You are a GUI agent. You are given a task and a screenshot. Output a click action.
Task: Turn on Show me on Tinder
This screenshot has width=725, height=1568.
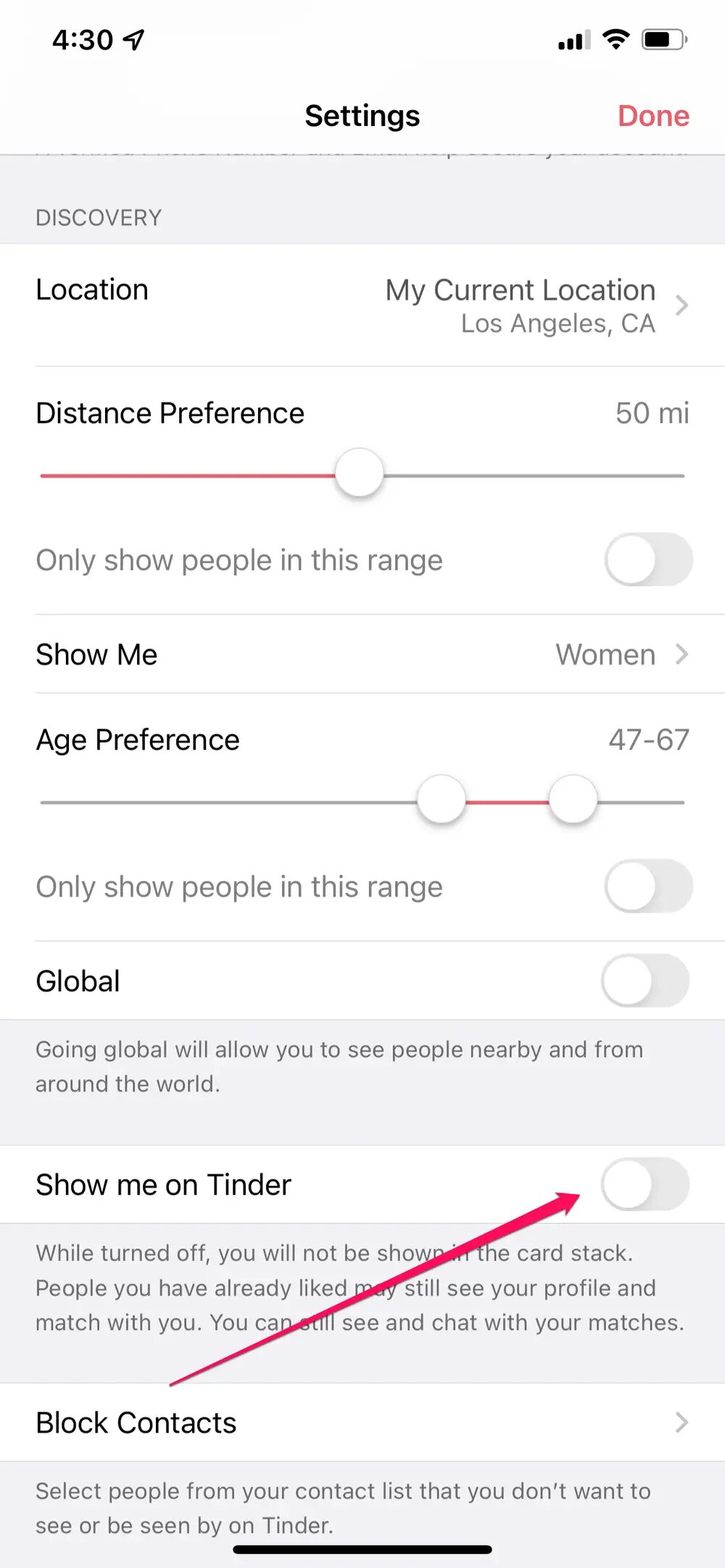pos(645,1184)
